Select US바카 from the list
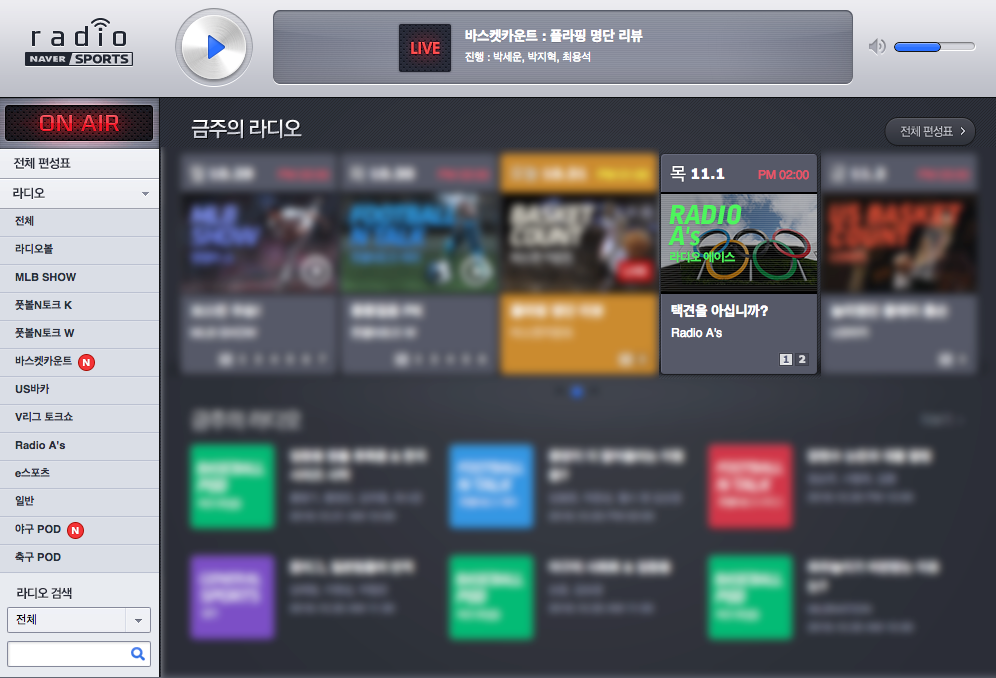 32,389
